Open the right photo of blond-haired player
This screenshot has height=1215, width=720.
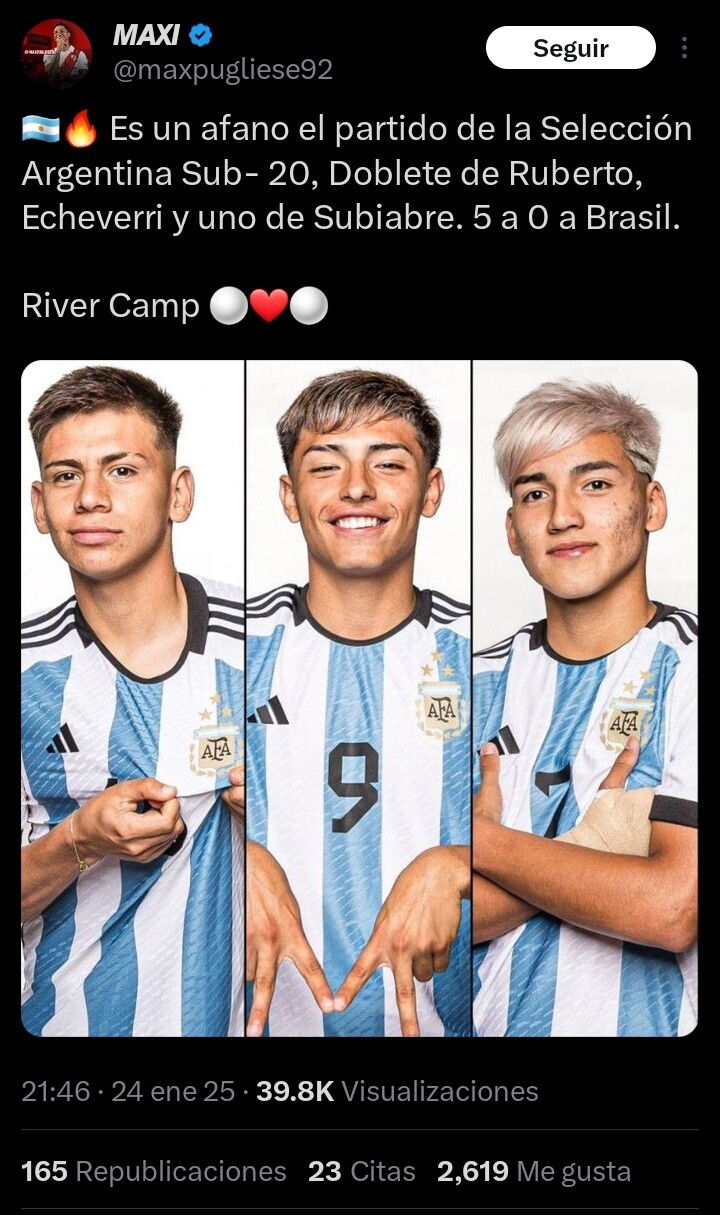(x=585, y=698)
